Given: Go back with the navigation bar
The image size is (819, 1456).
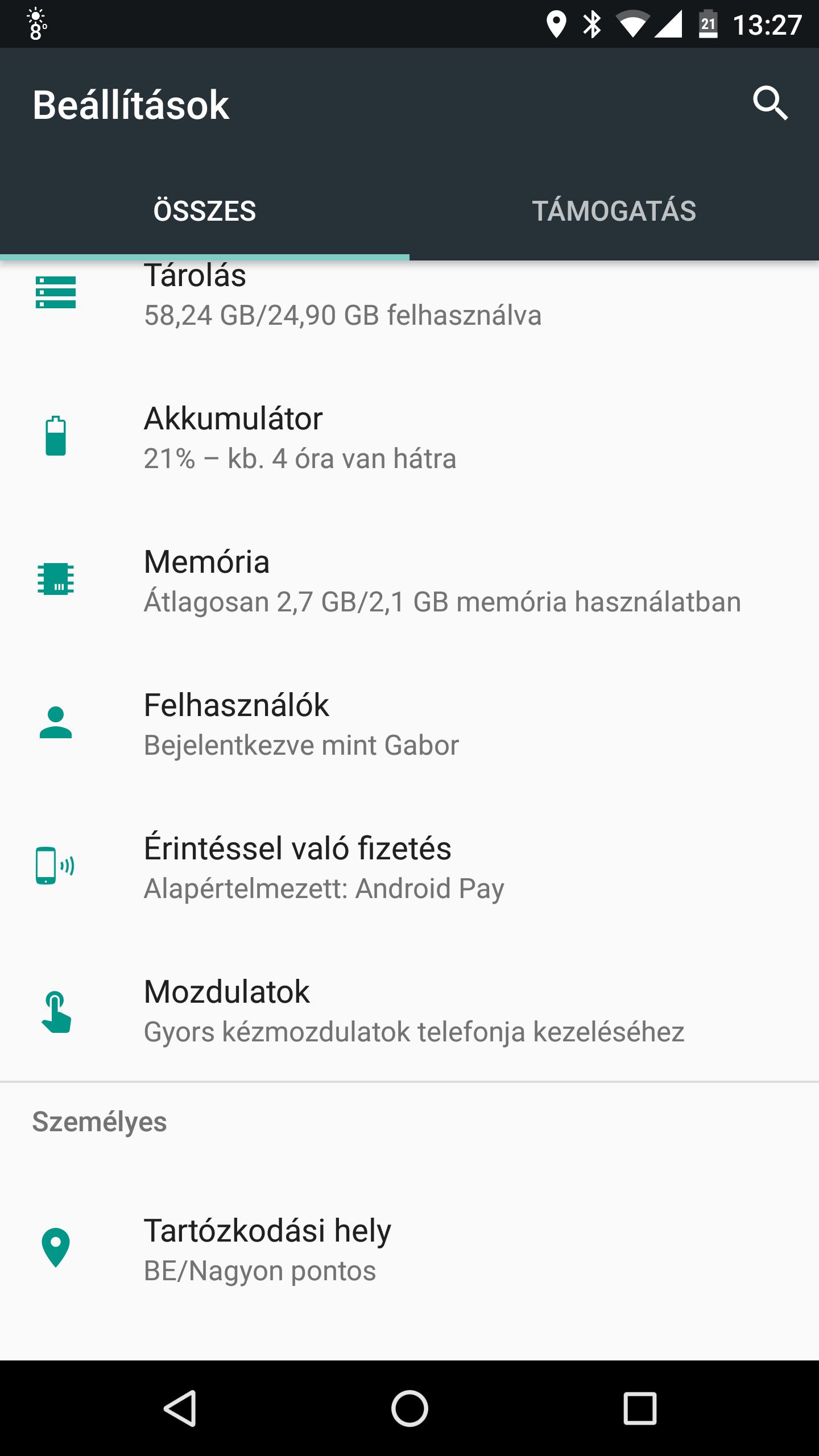Looking at the screenshot, I should (x=180, y=1408).
